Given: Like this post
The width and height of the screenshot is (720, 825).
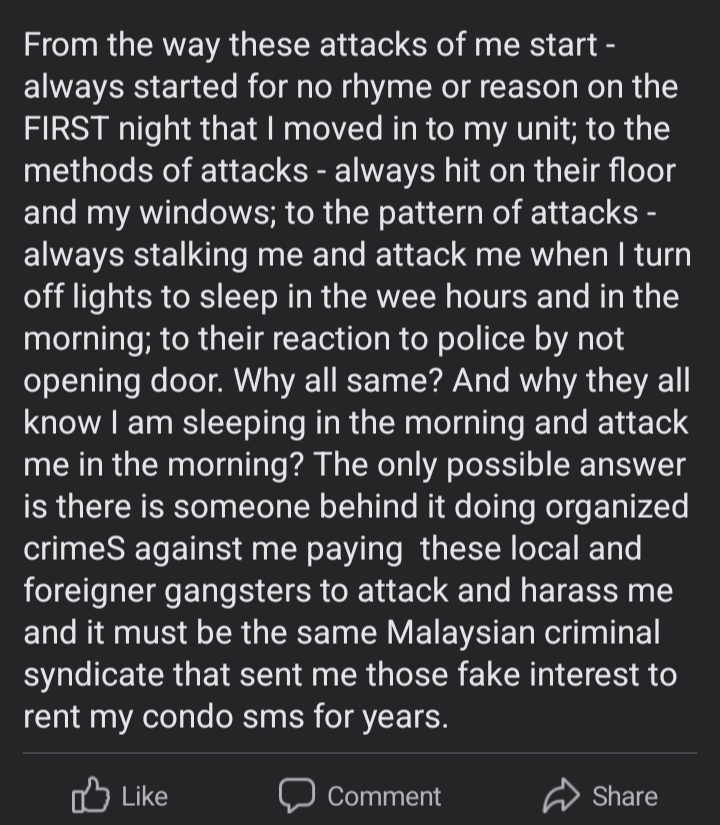Looking at the screenshot, I should coord(120,796).
